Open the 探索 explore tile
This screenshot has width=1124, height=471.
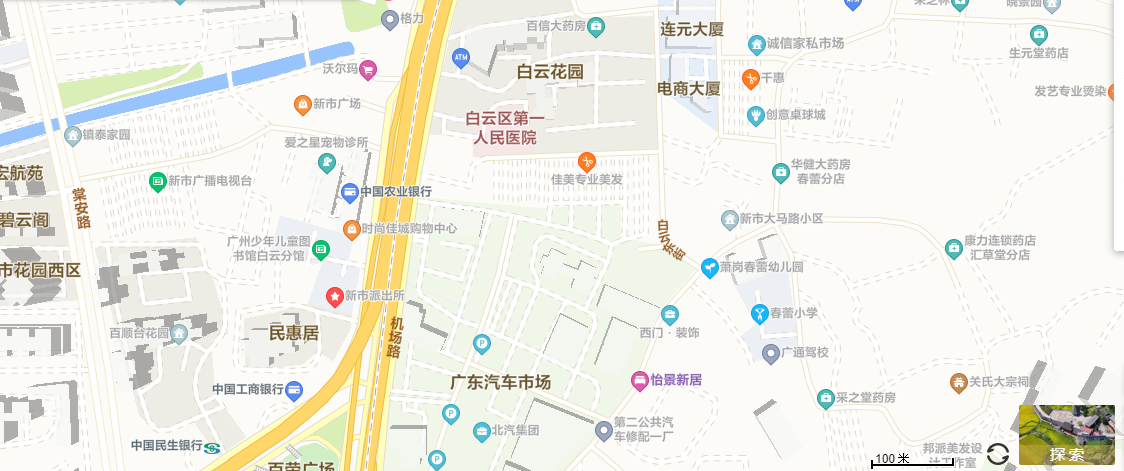point(1066,435)
